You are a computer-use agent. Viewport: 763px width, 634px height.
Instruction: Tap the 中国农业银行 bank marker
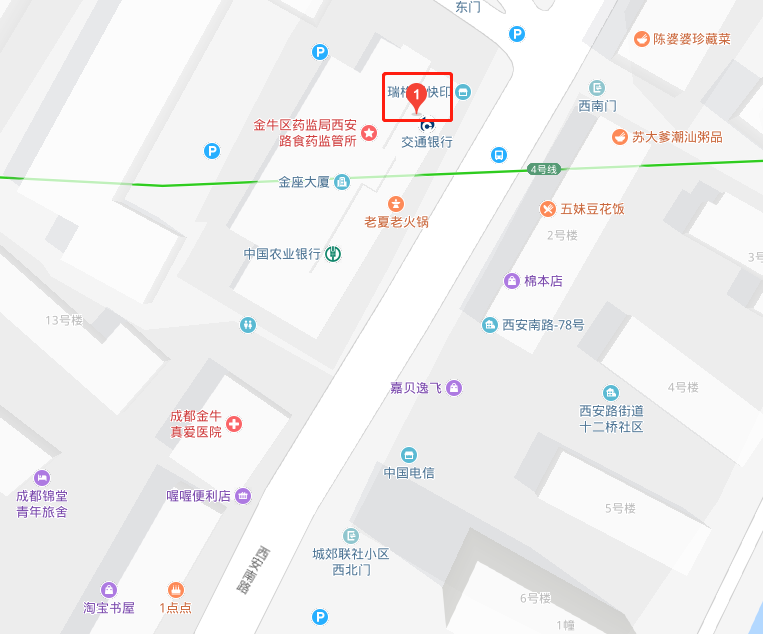tap(334, 254)
